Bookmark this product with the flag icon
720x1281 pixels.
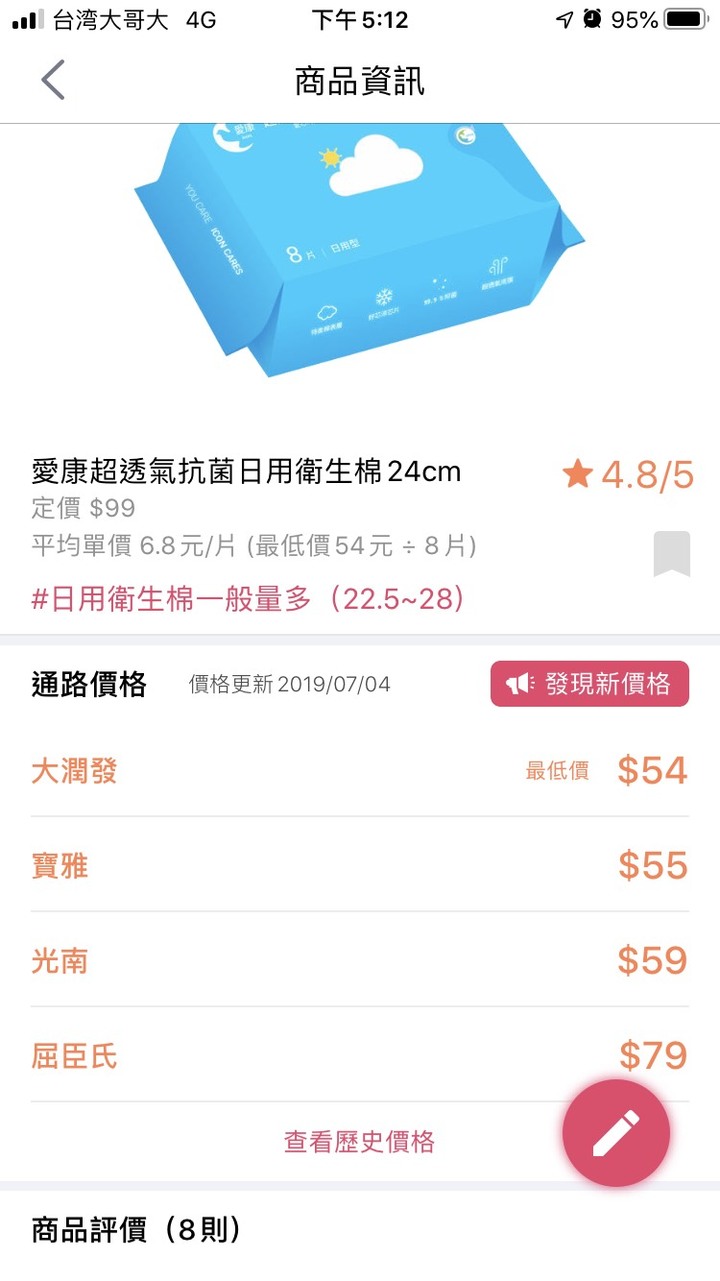coord(672,554)
